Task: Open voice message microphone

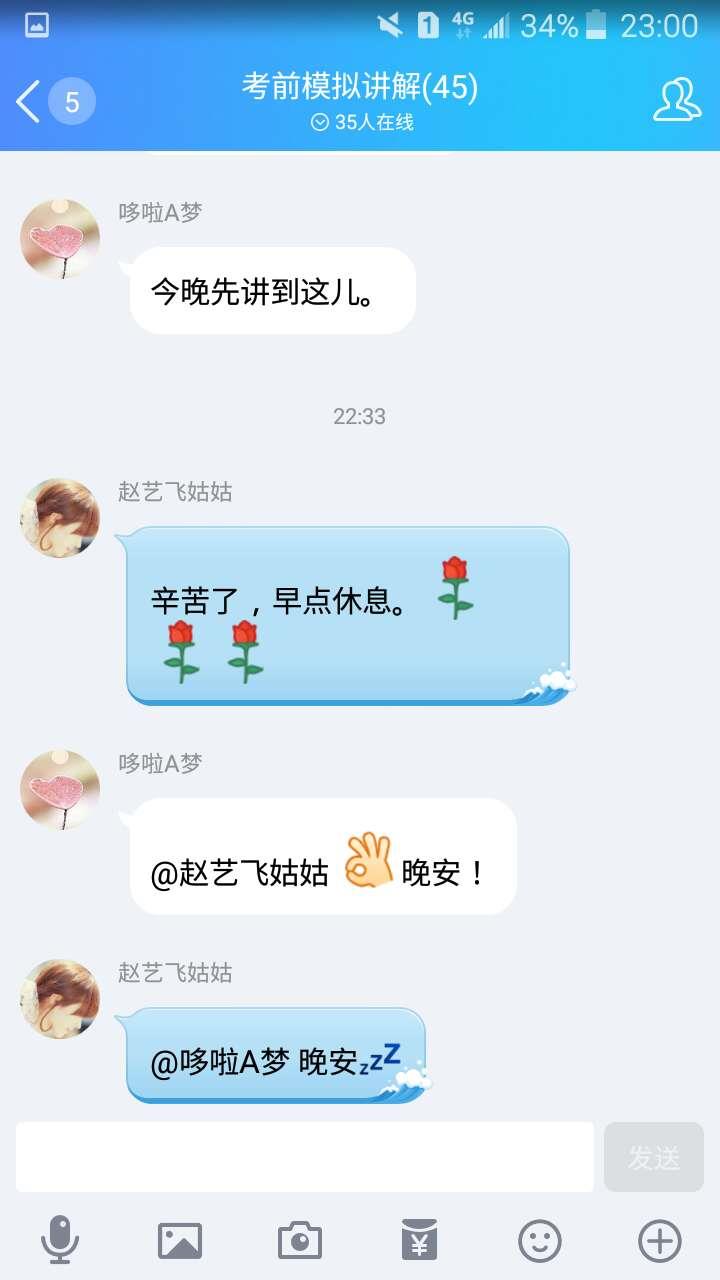Action: 60,1241
